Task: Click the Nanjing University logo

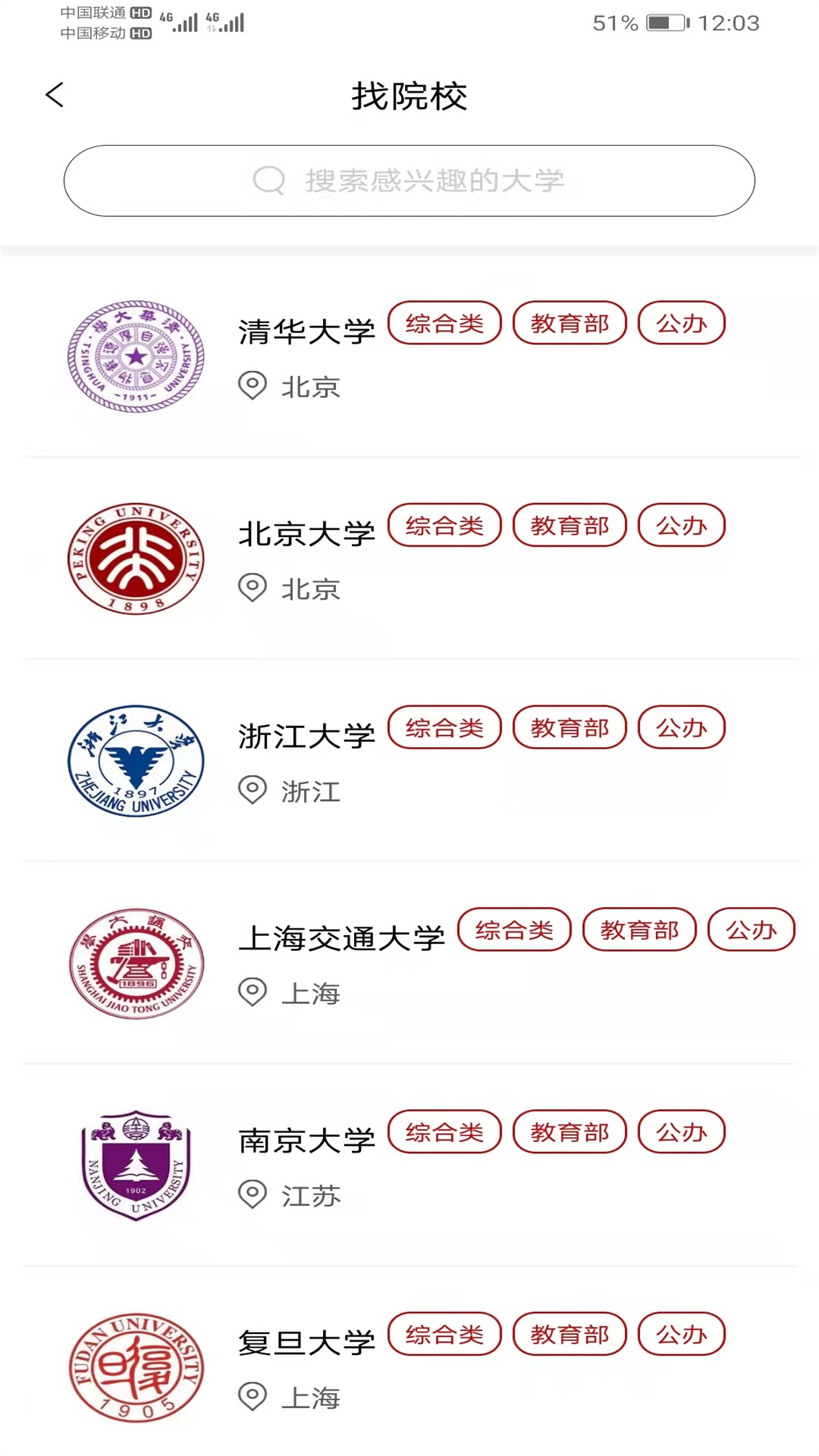Action: pos(136,1166)
